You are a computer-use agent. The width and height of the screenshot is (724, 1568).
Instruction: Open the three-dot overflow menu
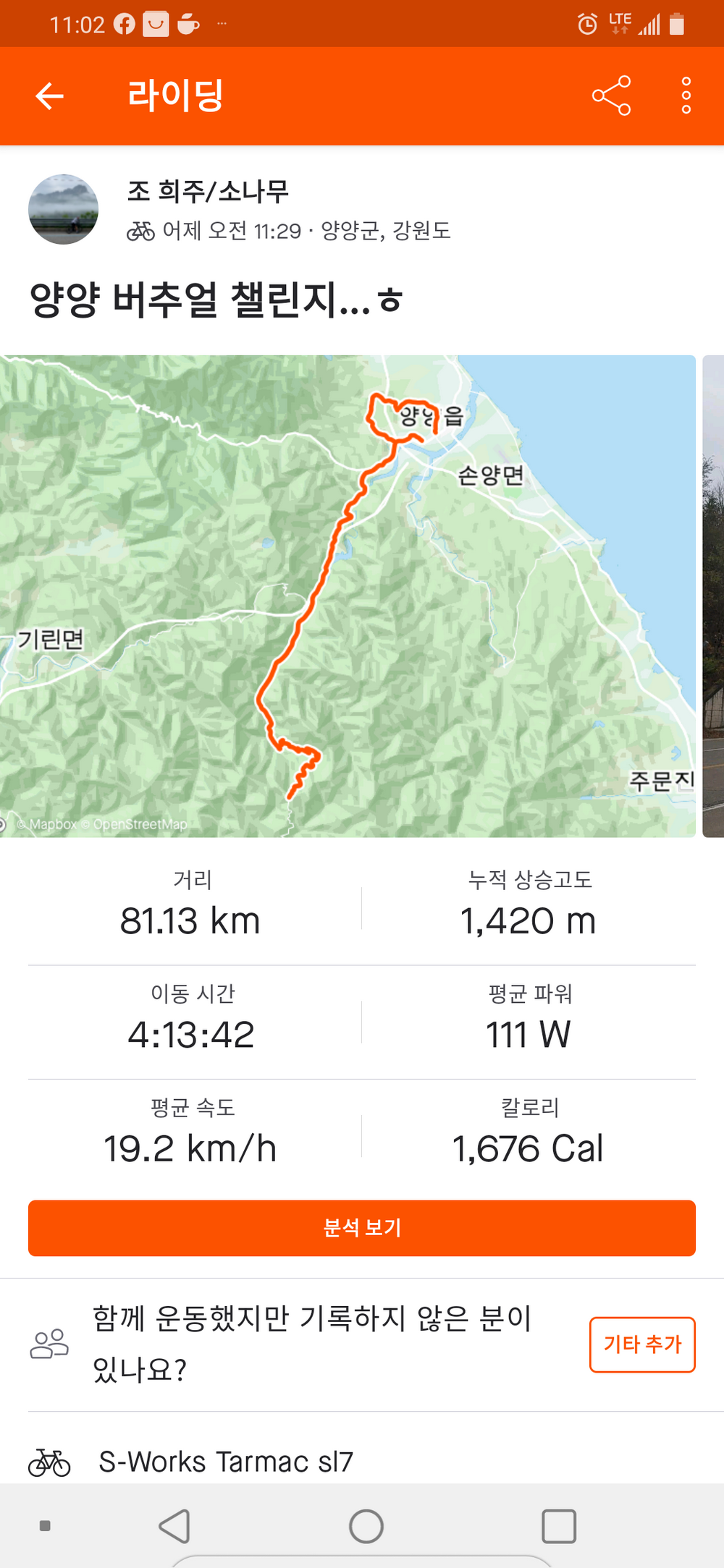[x=686, y=96]
